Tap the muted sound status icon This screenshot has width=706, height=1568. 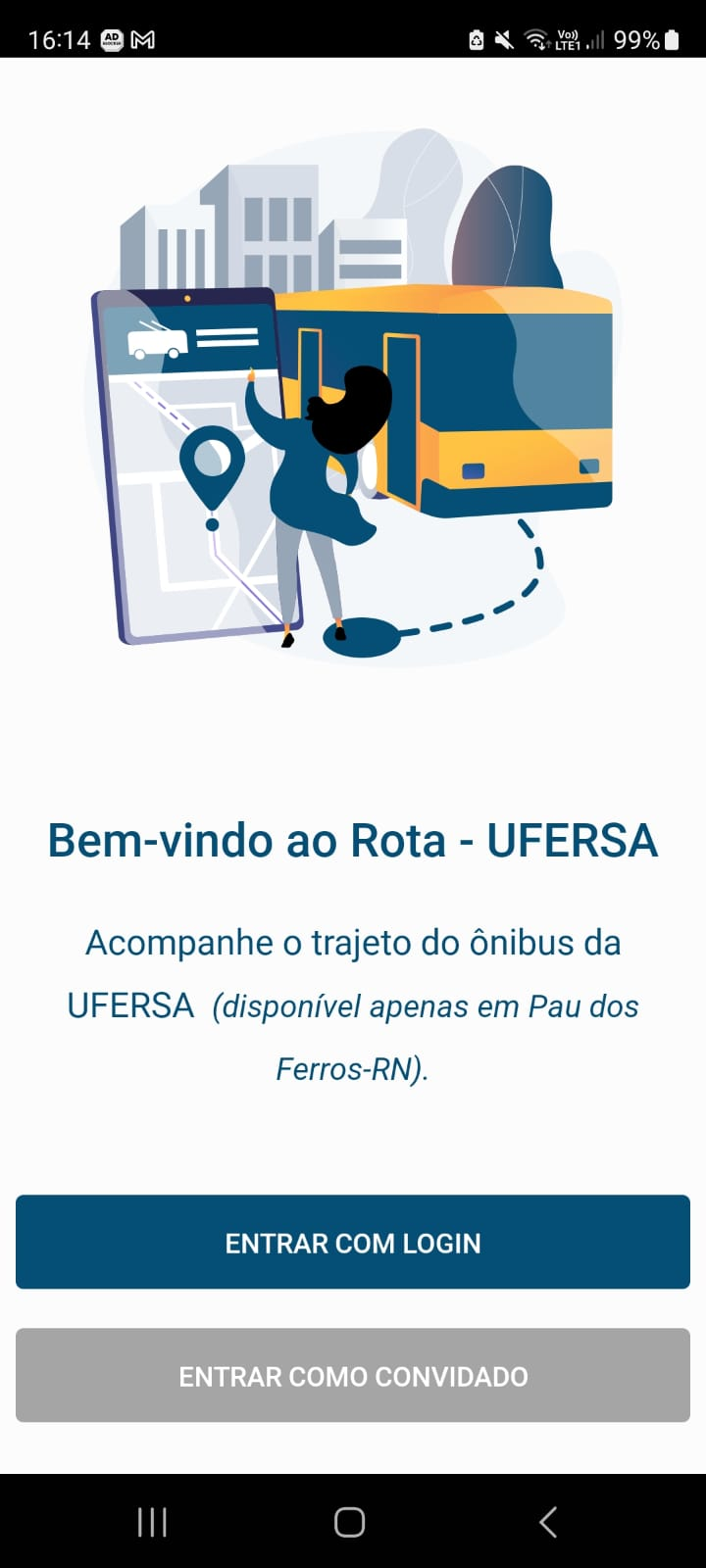[x=502, y=39]
